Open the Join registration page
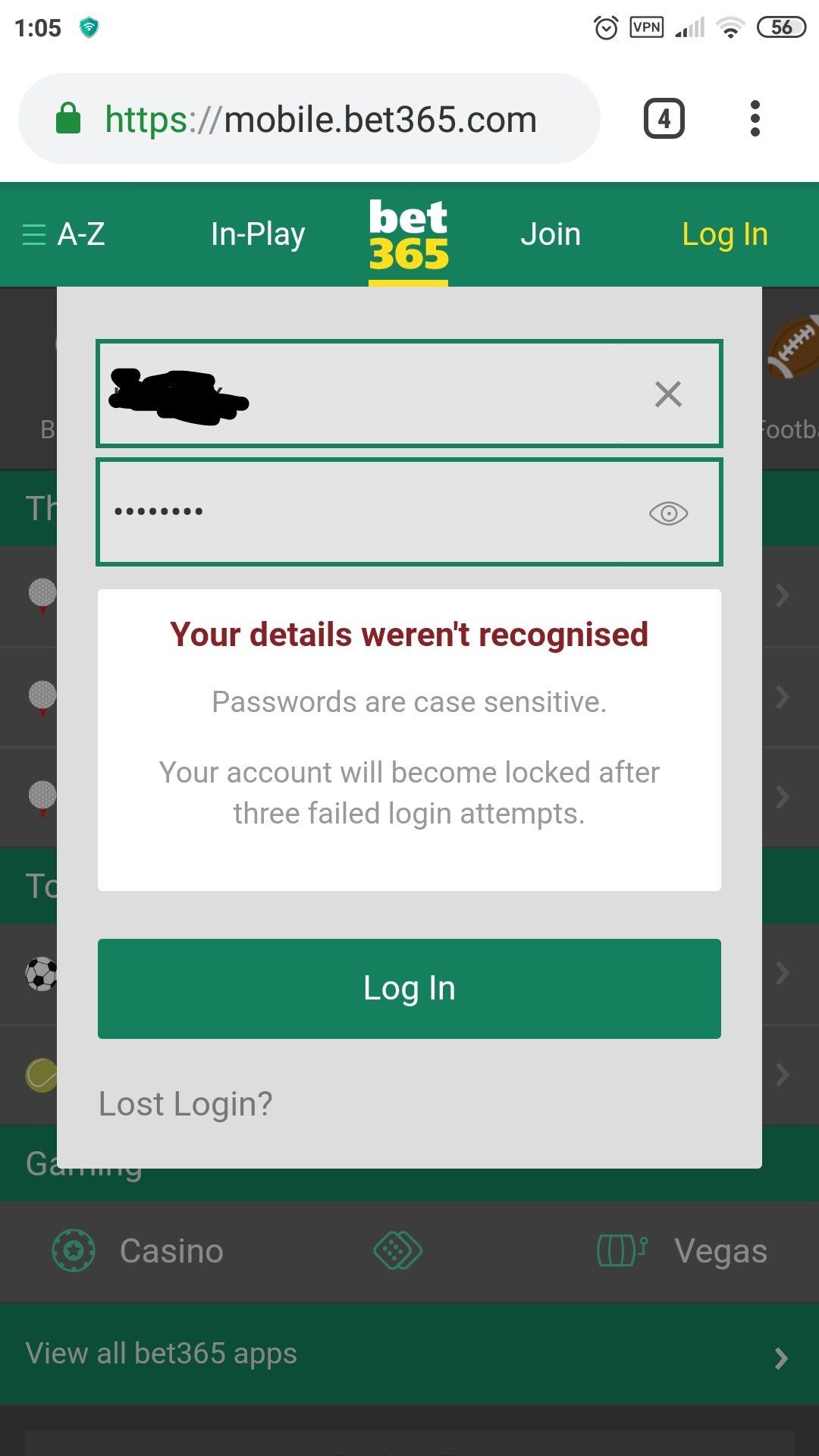 (551, 234)
